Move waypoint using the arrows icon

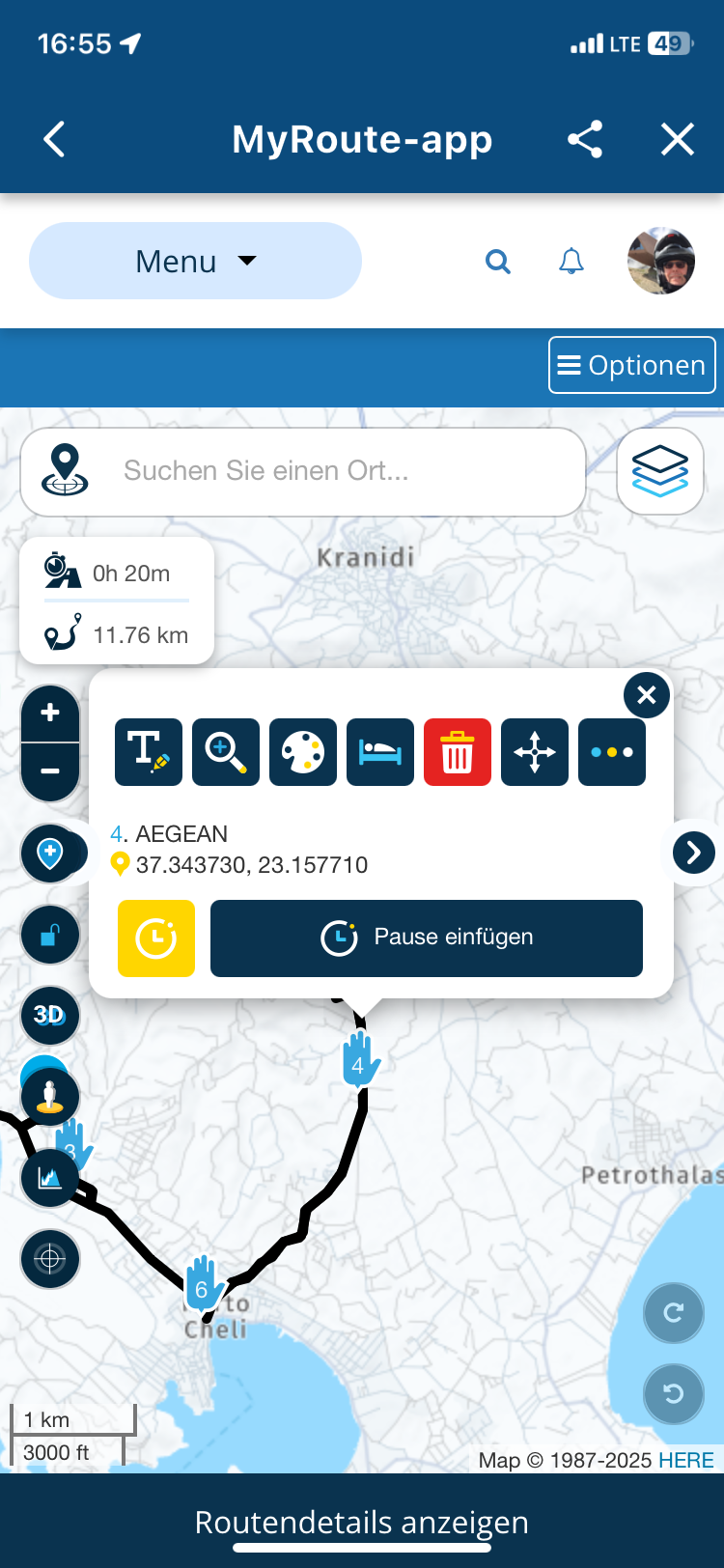[535, 752]
